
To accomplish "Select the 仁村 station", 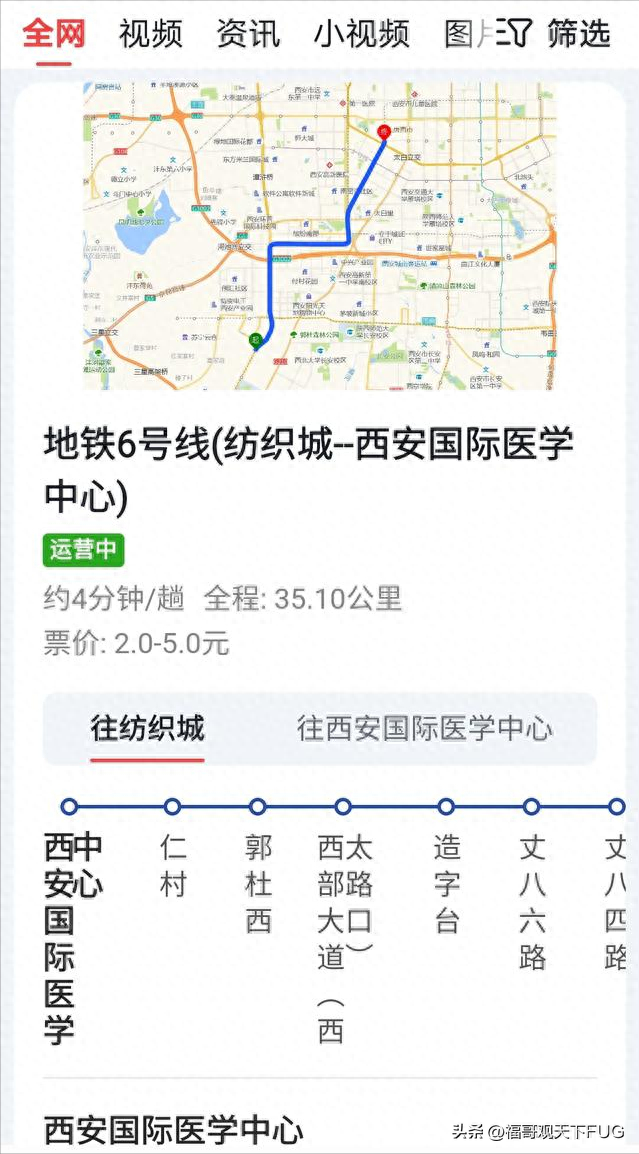I will tap(172, 864).
